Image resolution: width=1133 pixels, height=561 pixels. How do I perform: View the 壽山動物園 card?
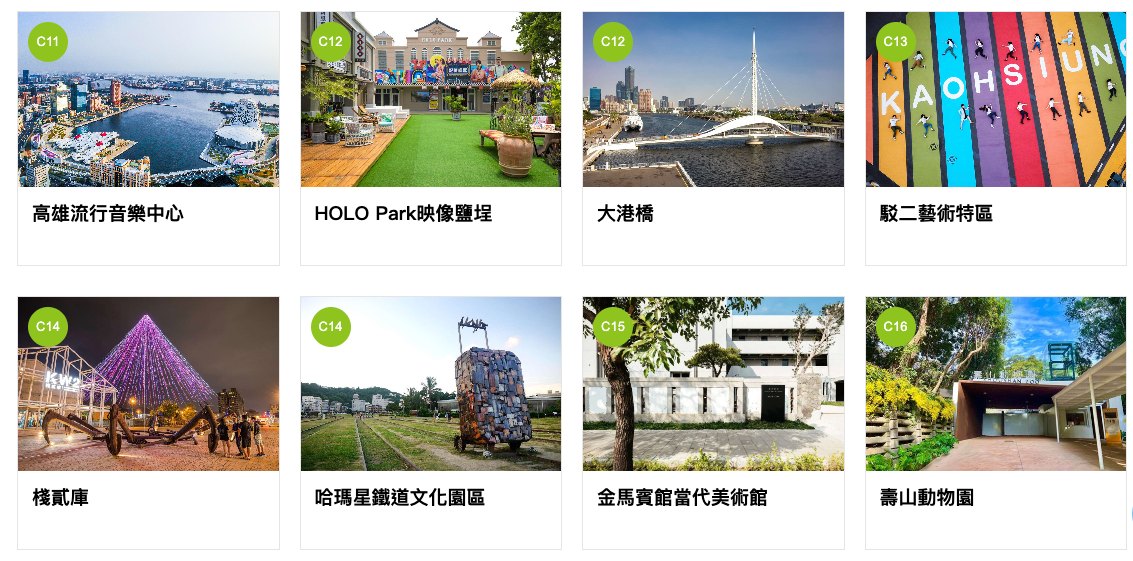tap(995, 422)
